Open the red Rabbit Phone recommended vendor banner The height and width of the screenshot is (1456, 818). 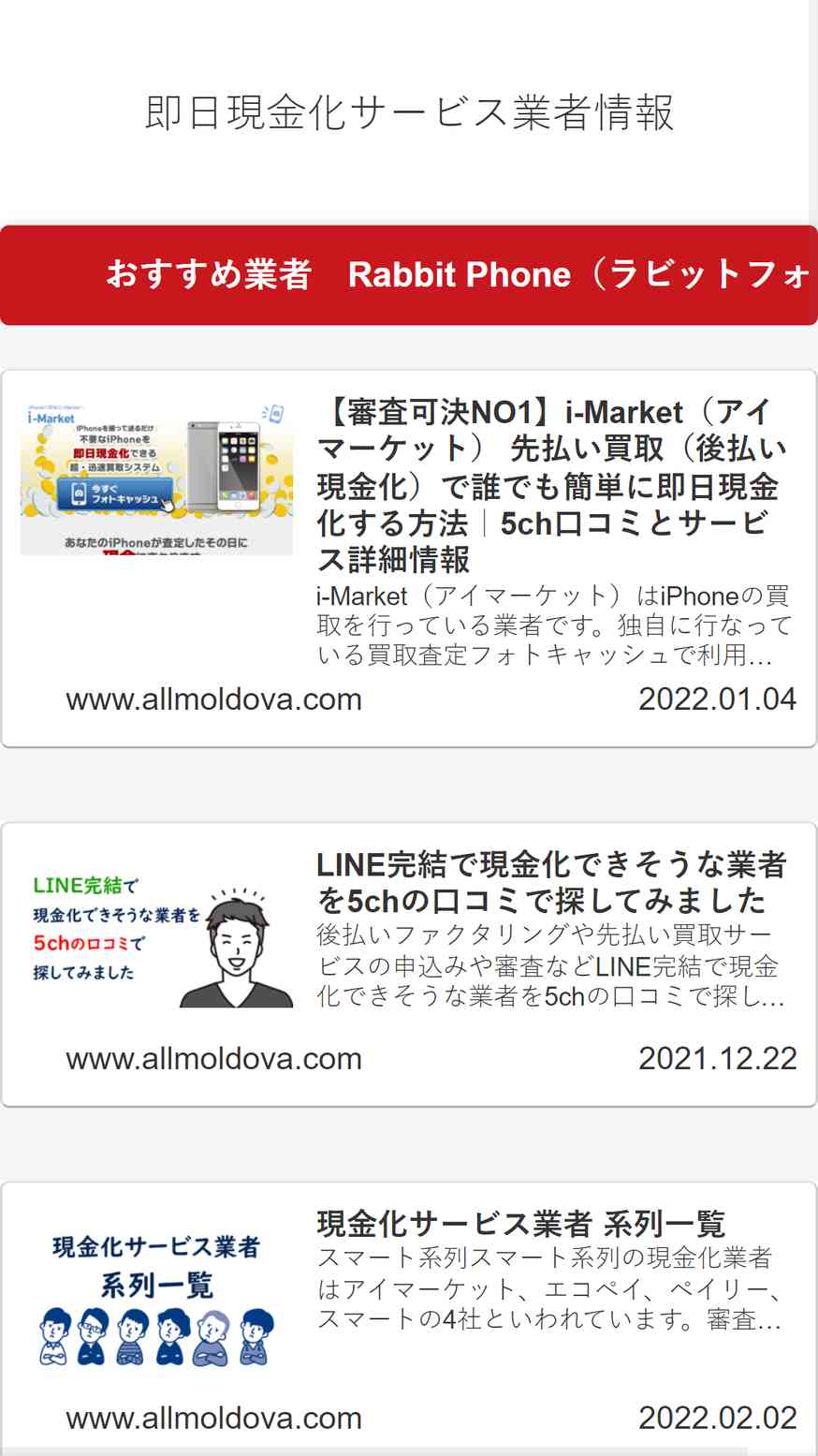click(x=409, y=275)
